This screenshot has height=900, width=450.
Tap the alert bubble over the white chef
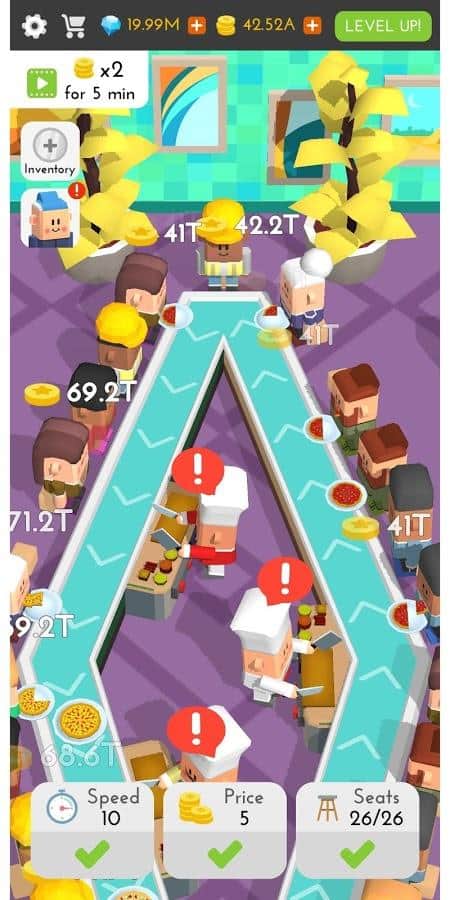click(x=285, y=580)
